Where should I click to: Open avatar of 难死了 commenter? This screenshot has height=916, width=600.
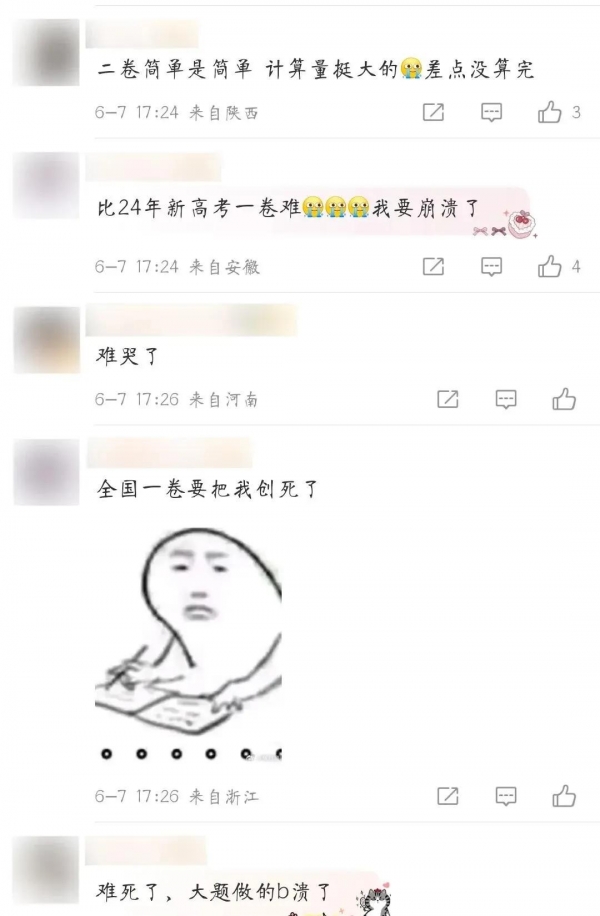47,868
